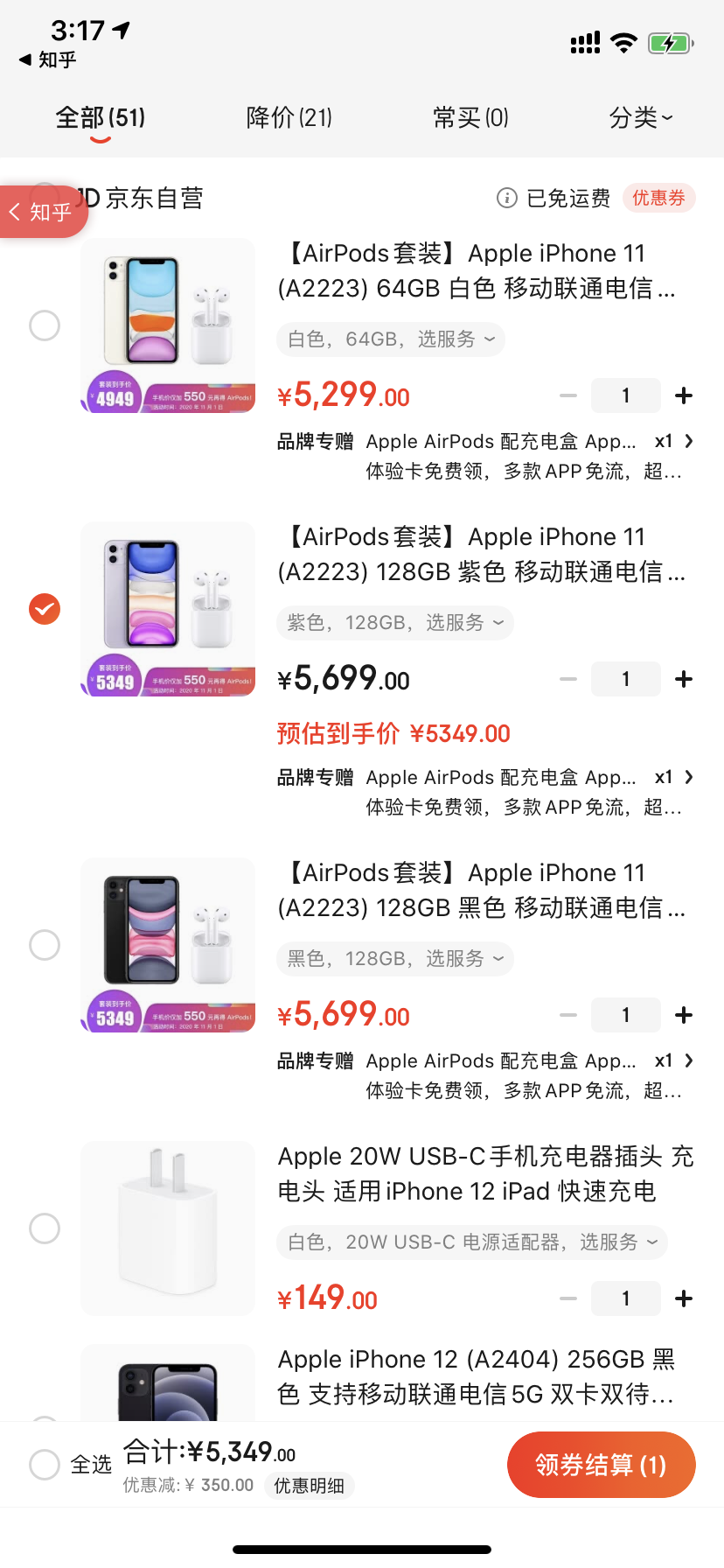The image size is (724, 1568).
Task: Open options chip 白色，64GB，选服务
Action: tap(390, 339)
